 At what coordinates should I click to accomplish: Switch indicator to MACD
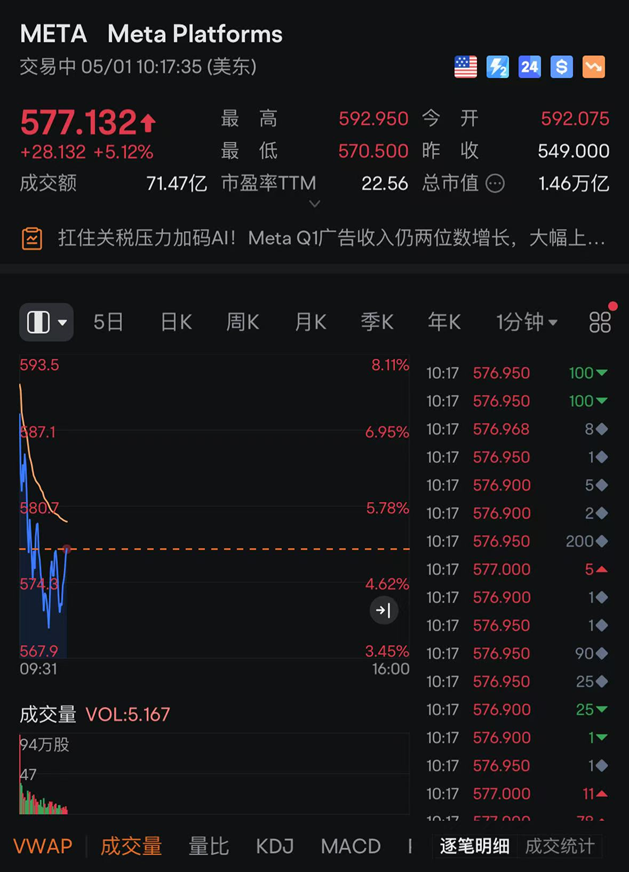[350, 846]
